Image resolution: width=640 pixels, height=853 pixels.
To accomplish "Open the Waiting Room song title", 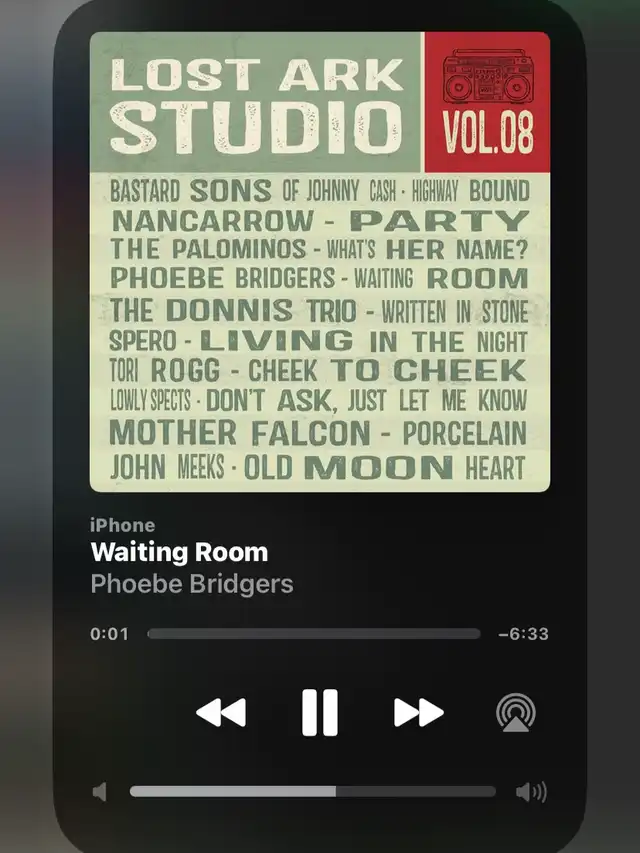I will tap(179, 552).
